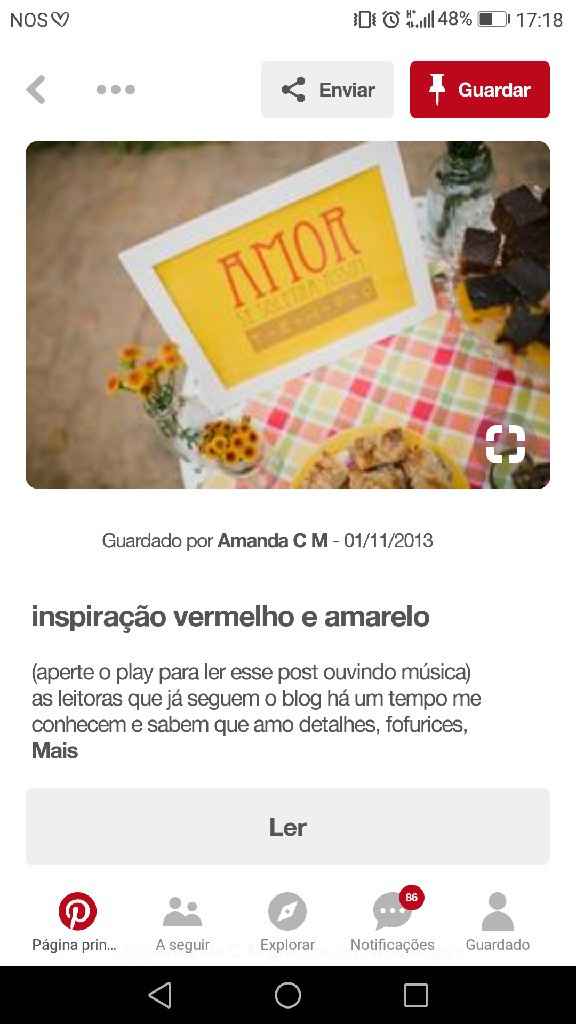Viewport: 576px width, 1024px height.
Task: Switch to A seguir tab
Action: tap(182, 922)
